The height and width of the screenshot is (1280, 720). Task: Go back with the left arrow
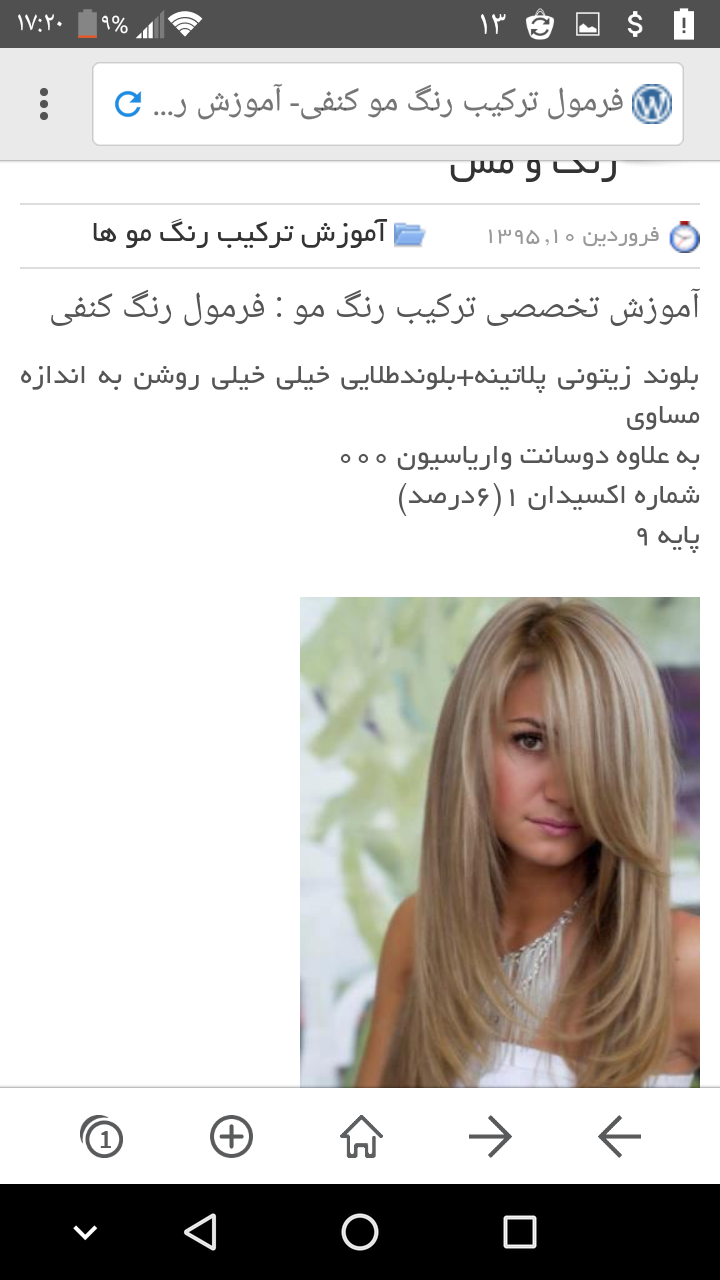(x=619, y=1136)
